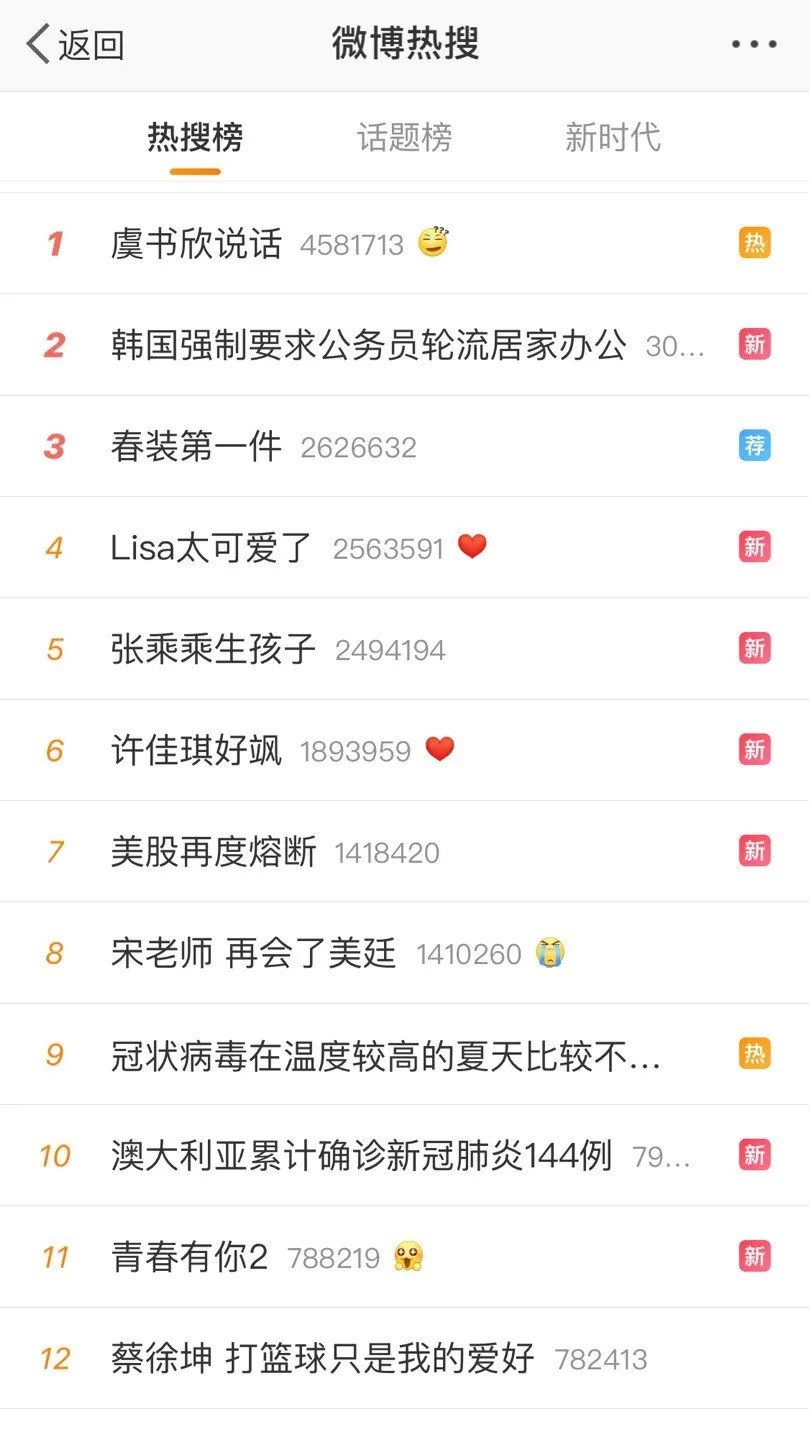
Task: Open the Lisa太可爱了 topic
Action: click(x=212, y=548)
